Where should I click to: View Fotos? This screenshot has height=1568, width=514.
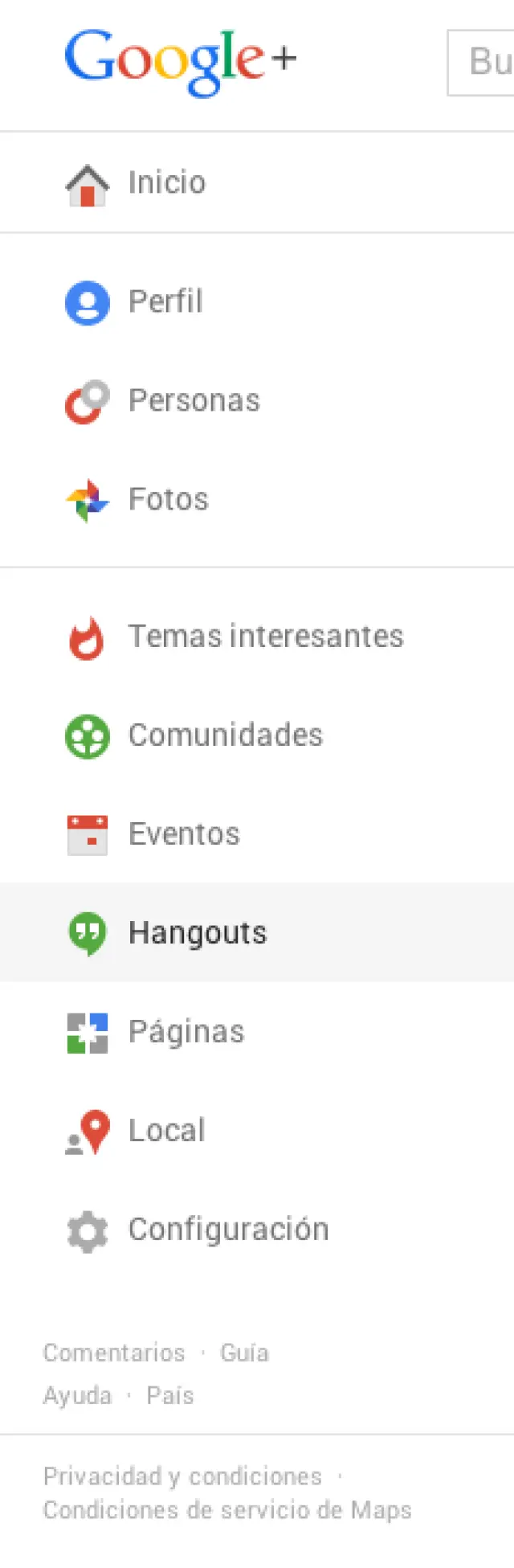click(x=168, y=499)
